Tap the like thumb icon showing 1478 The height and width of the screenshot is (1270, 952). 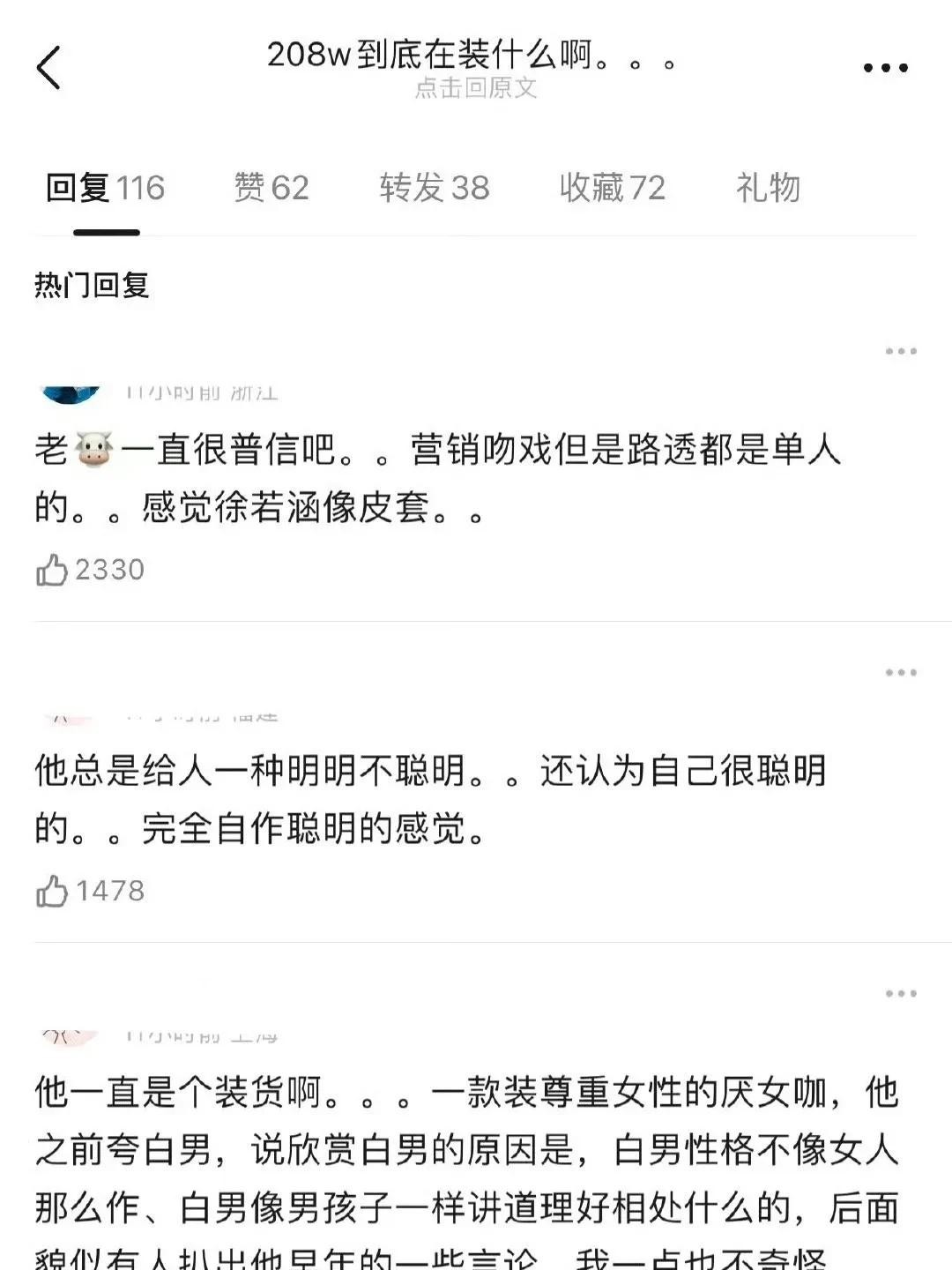point(51,893)
